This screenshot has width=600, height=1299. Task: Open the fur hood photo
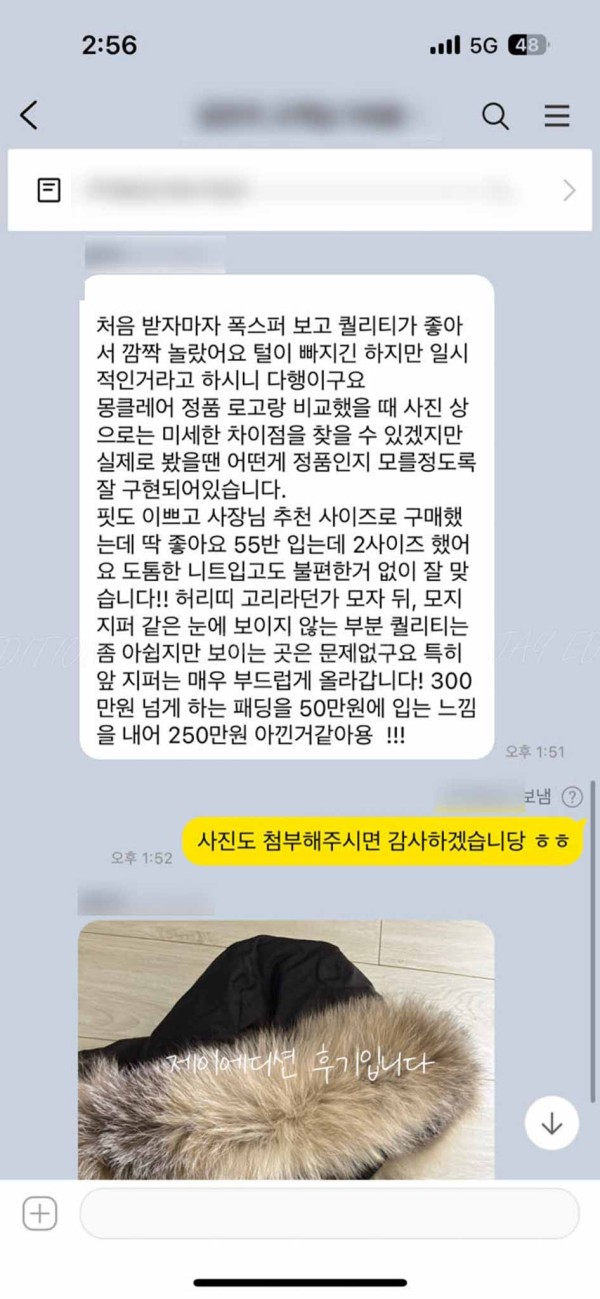click(286, 1050)
